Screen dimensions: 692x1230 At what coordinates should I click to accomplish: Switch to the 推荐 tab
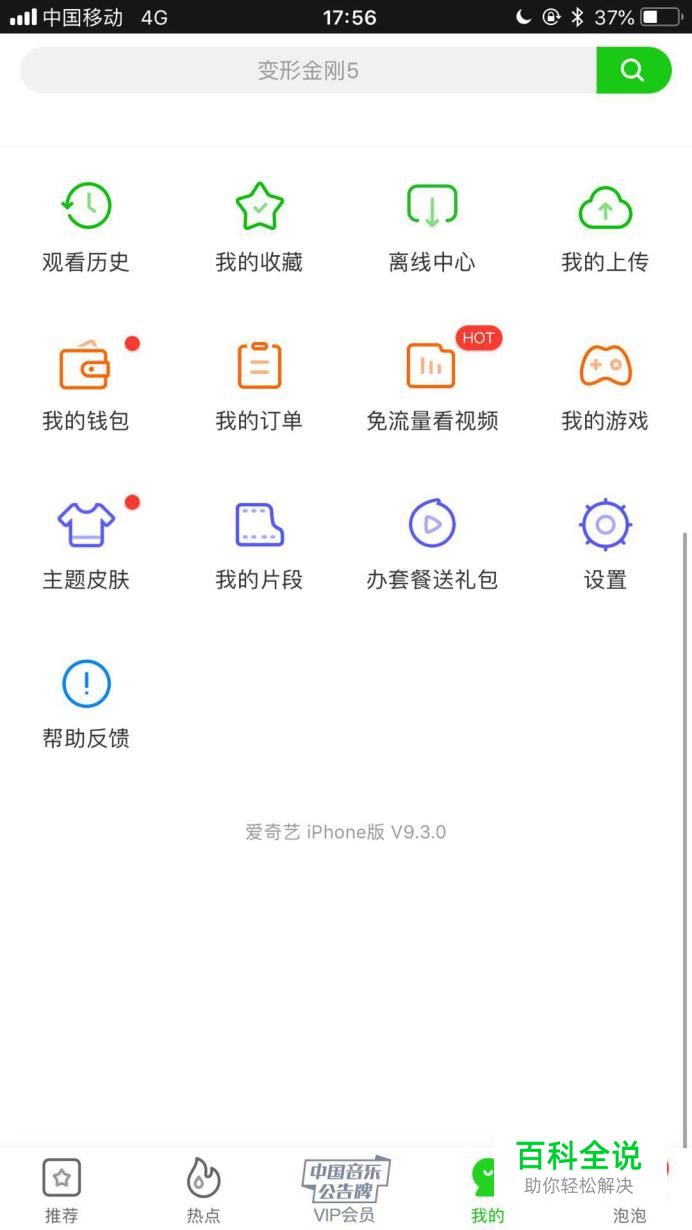pos(61,1191)
